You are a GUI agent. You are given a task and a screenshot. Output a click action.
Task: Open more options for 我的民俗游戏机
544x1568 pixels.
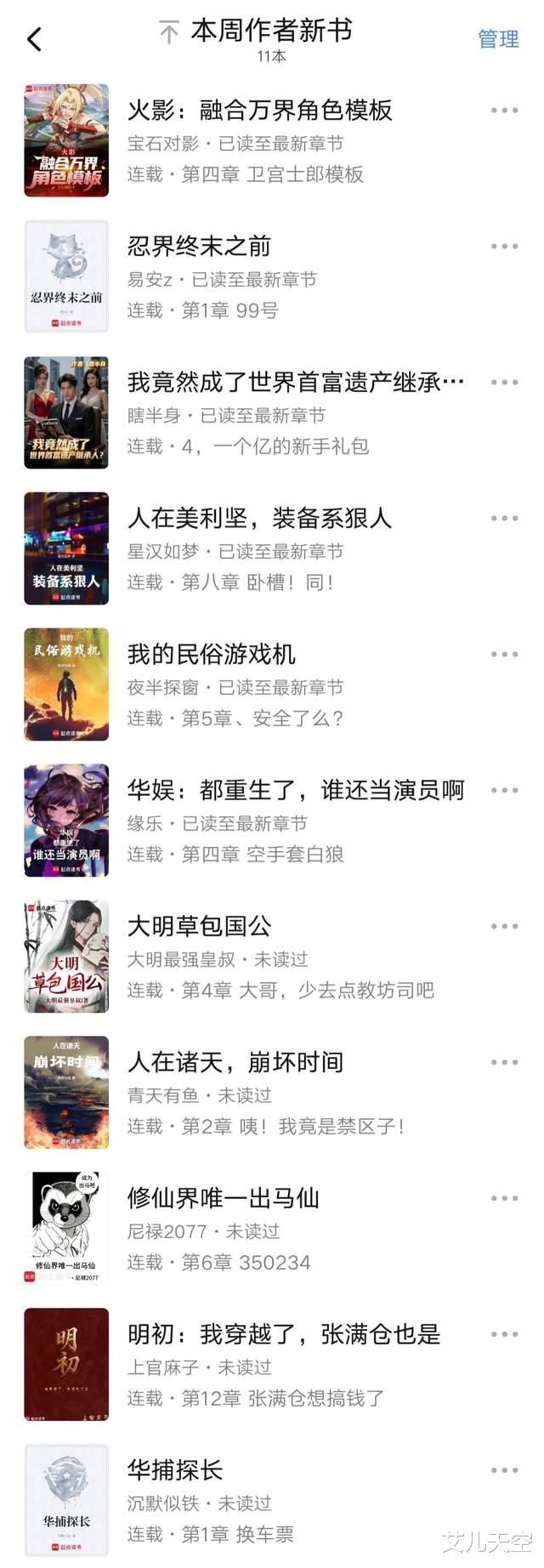click(x=504, y=655)
